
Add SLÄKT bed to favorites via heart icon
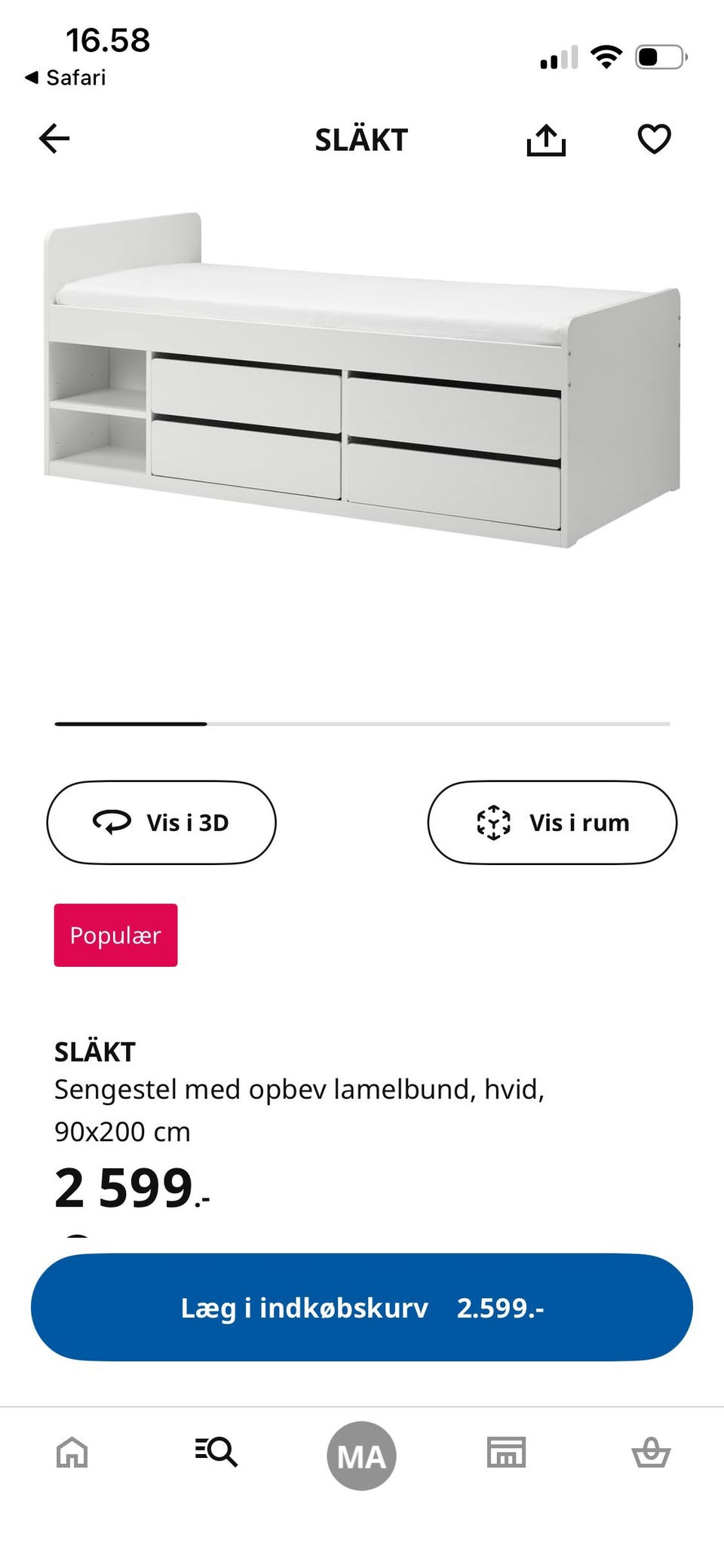[655, 139]
